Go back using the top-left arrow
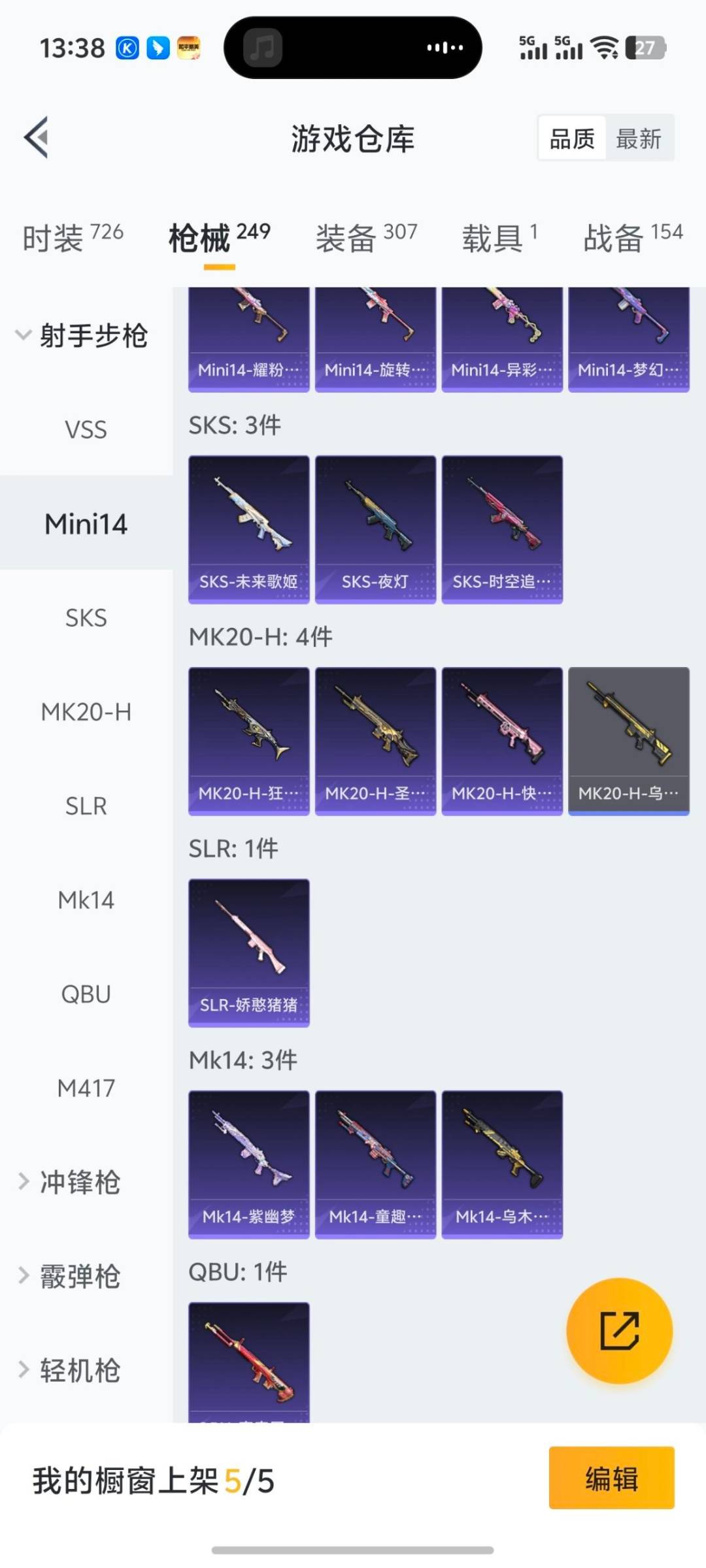 point(37,138)
